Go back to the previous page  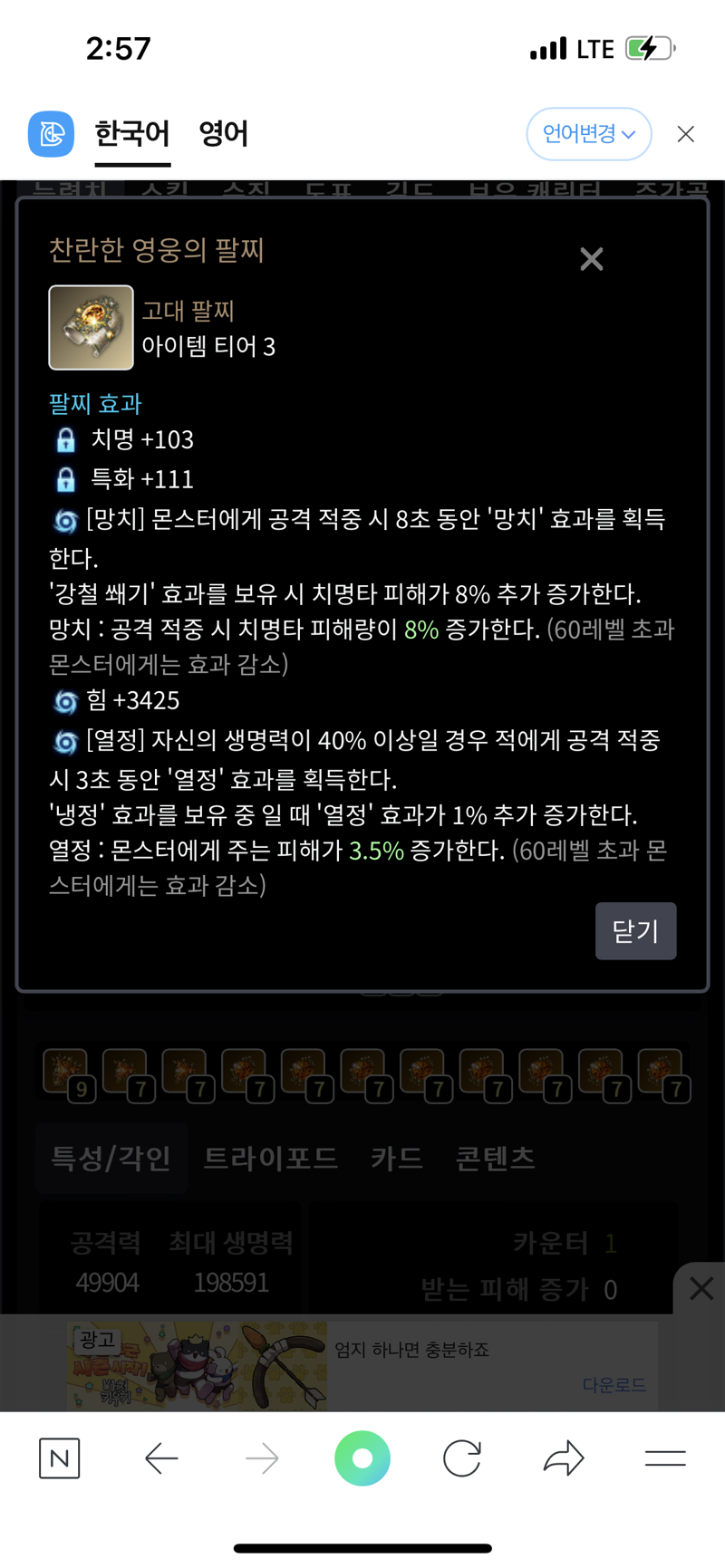pyautogui.click(x=161, y=1458)
